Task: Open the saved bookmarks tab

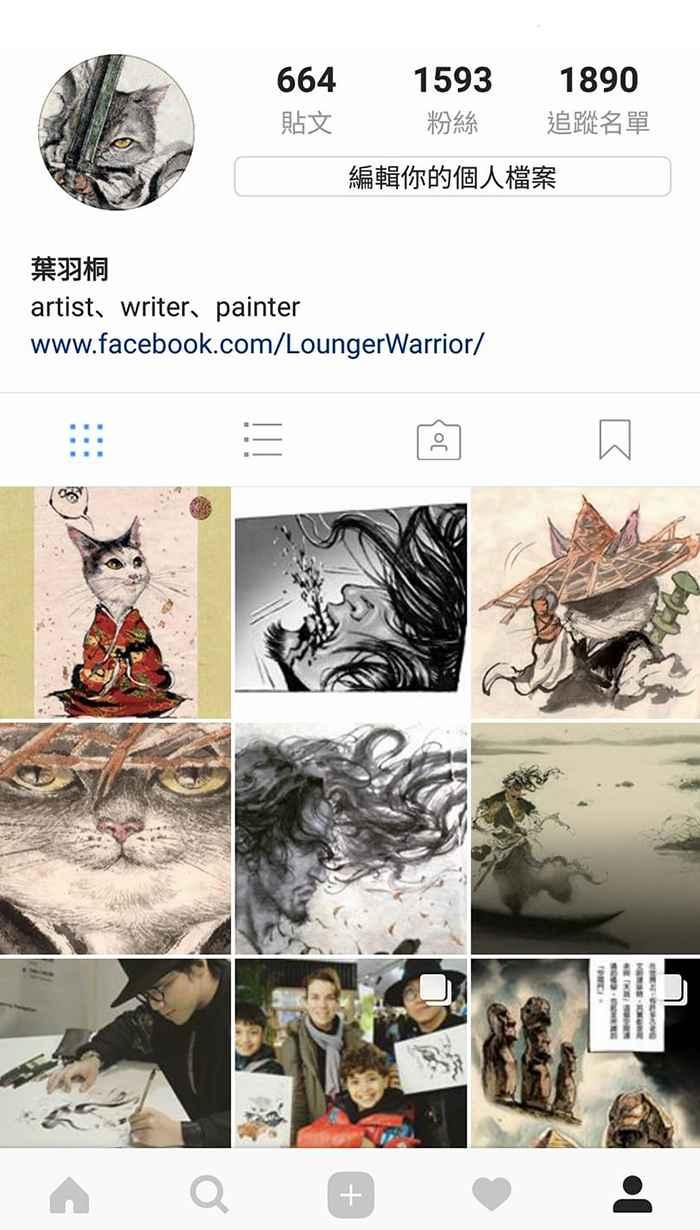Action: coord(614,440)
